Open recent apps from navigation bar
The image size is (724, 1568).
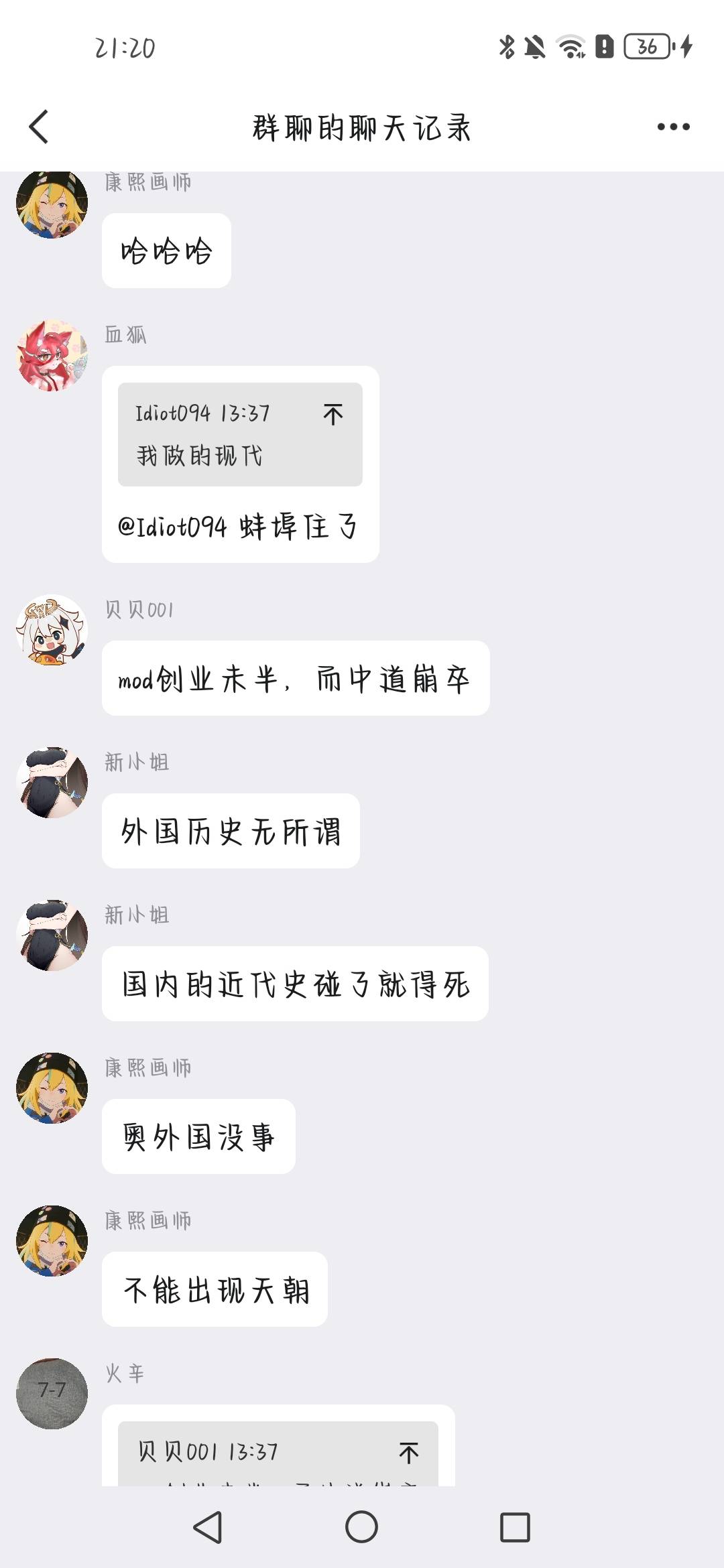[515, 1527]
